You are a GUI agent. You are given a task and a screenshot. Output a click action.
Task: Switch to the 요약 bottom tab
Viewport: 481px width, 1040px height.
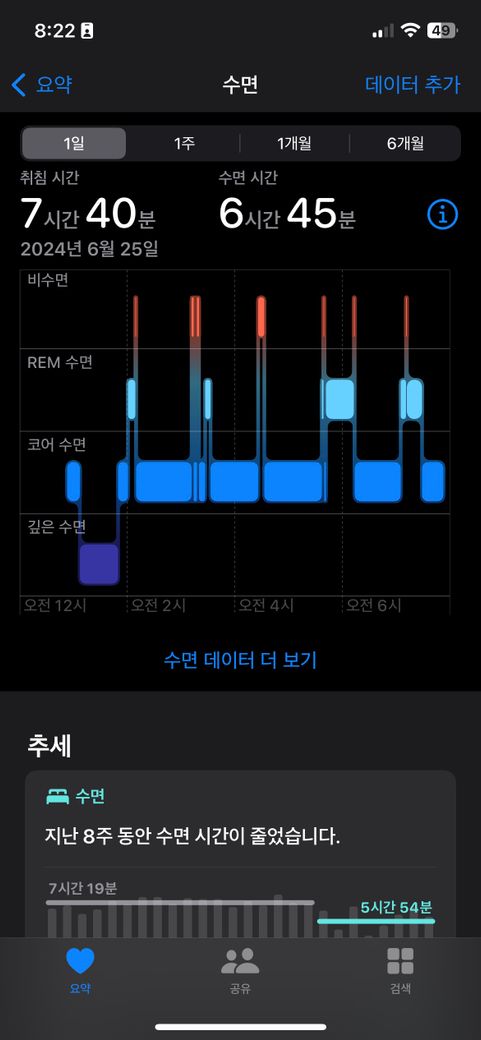(x=80, y=970)
